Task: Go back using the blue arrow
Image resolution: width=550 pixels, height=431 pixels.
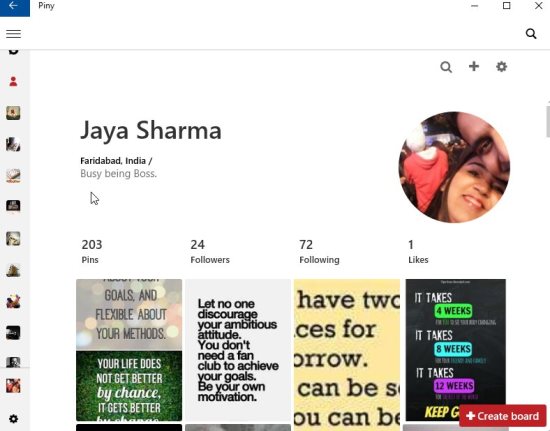Action: [x=14, y=7]
